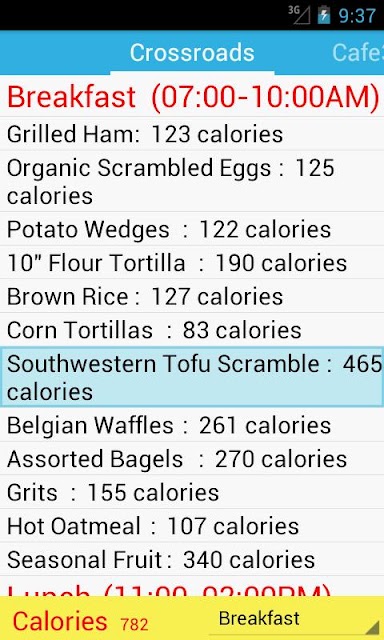Tap Organic Scrambled Eggs row

(192, 181)
